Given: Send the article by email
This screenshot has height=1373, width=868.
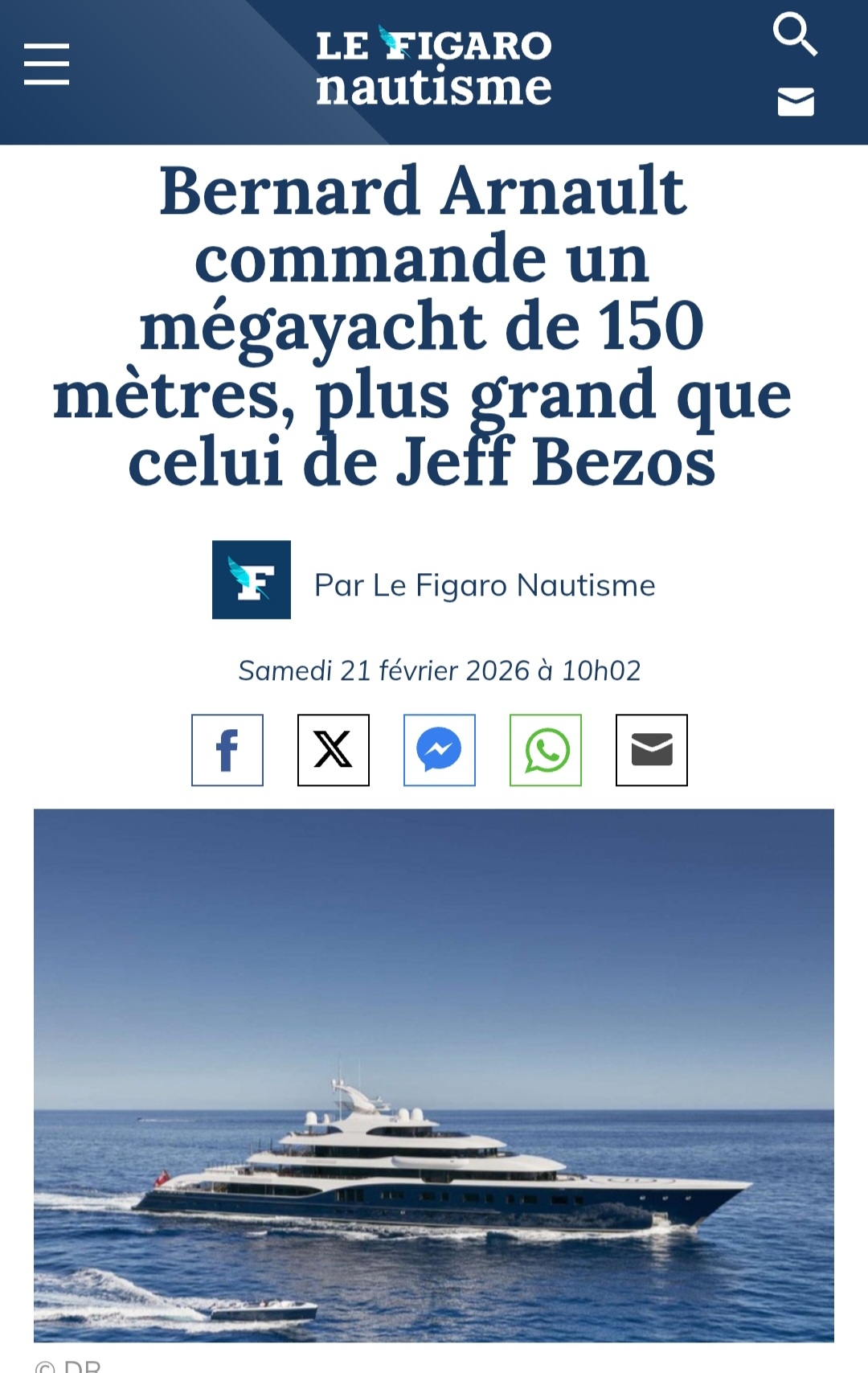Looking at the screenshot, I should tap(652, 750).
